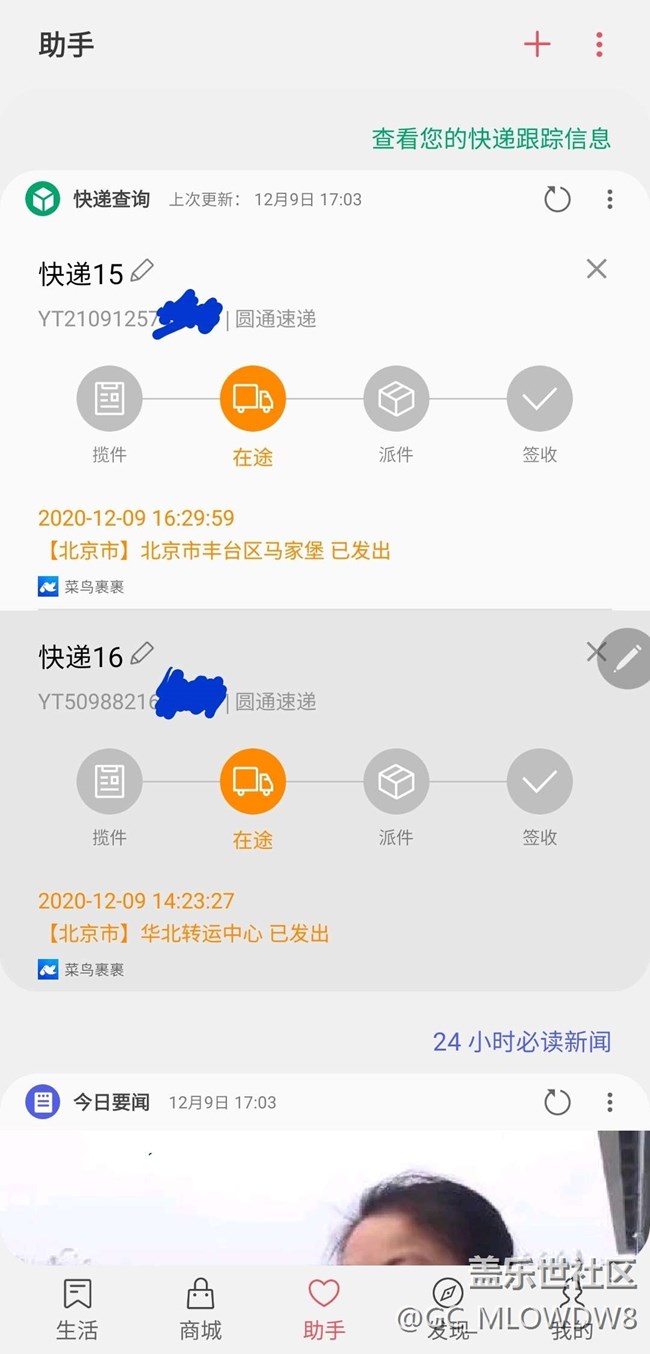Edit the name of 快递15
Image resolution: width=650 pixels, height=1354 pixels.
pos(143,270)
